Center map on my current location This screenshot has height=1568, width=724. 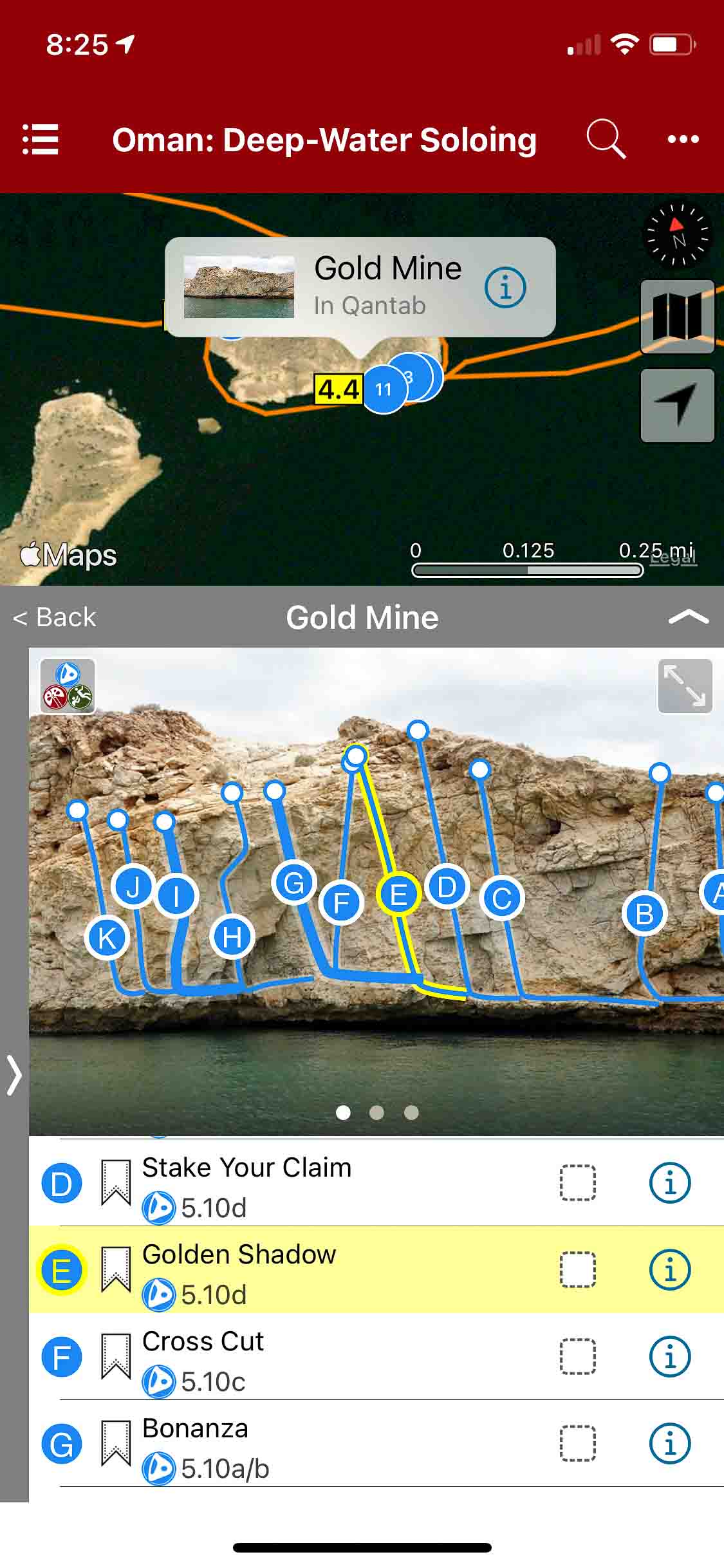coord(677,405)
